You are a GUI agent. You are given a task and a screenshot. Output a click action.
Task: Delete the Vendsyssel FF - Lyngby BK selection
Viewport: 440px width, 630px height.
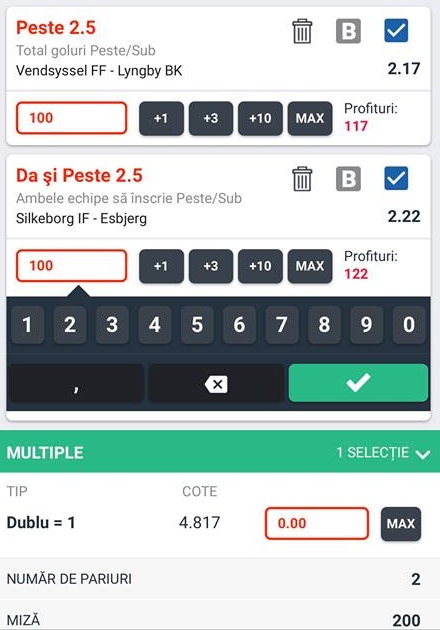point(302,31)
